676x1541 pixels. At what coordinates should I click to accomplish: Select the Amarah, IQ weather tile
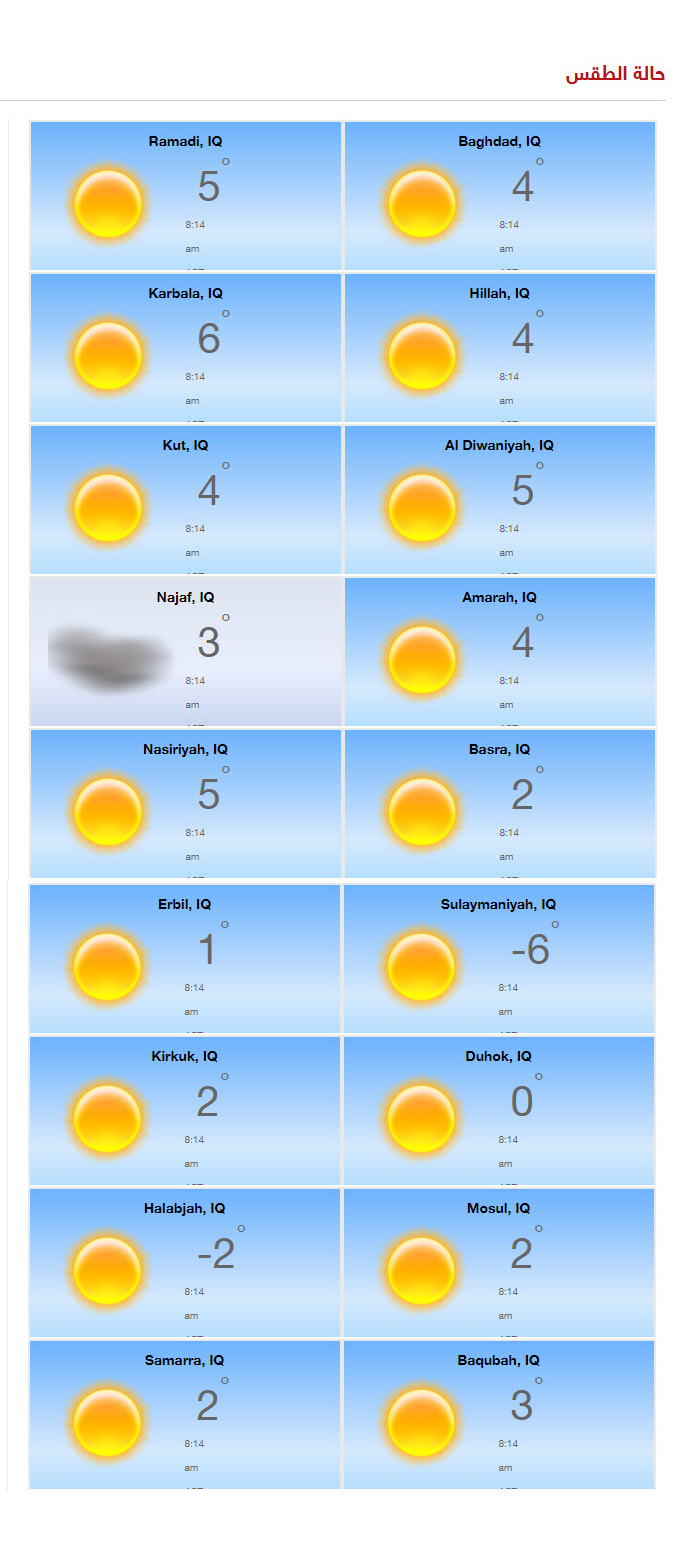(x=500, y=652)
